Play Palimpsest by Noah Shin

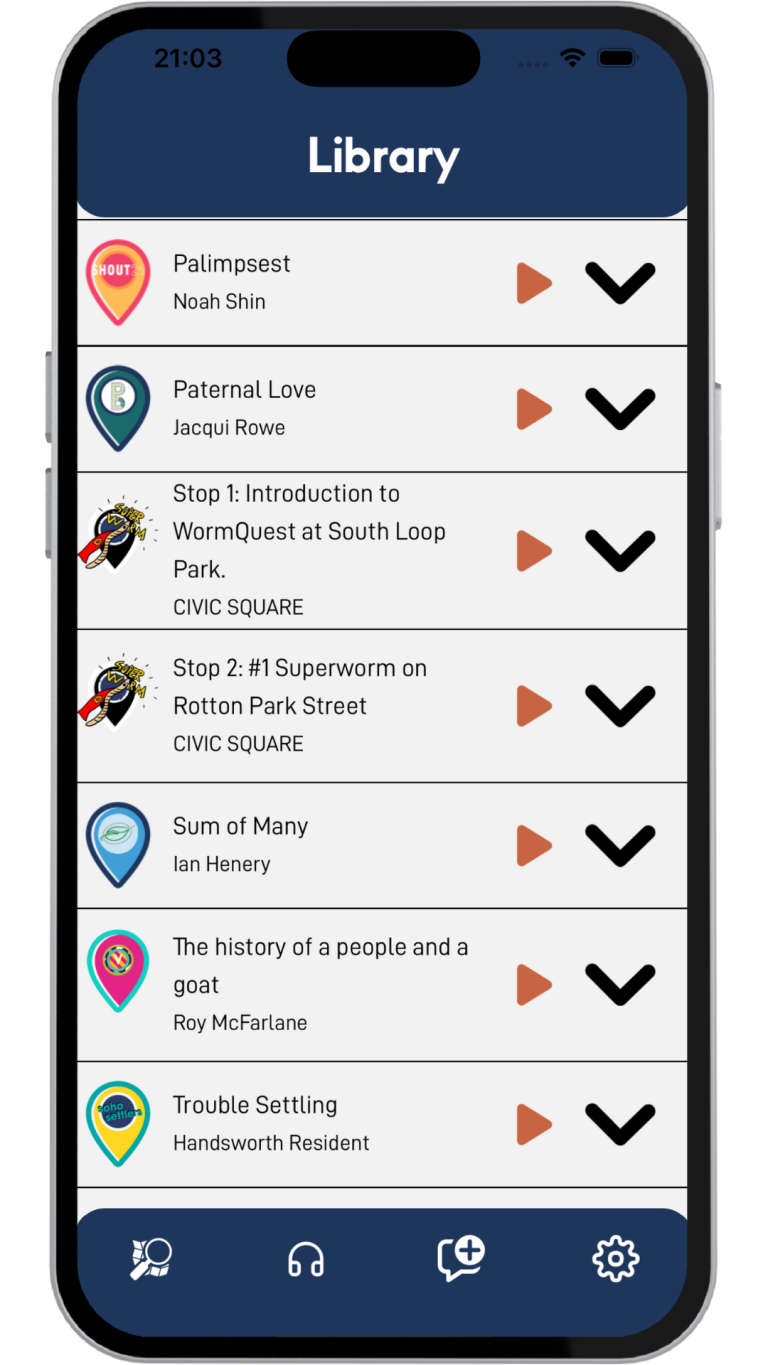click(534, 283)
